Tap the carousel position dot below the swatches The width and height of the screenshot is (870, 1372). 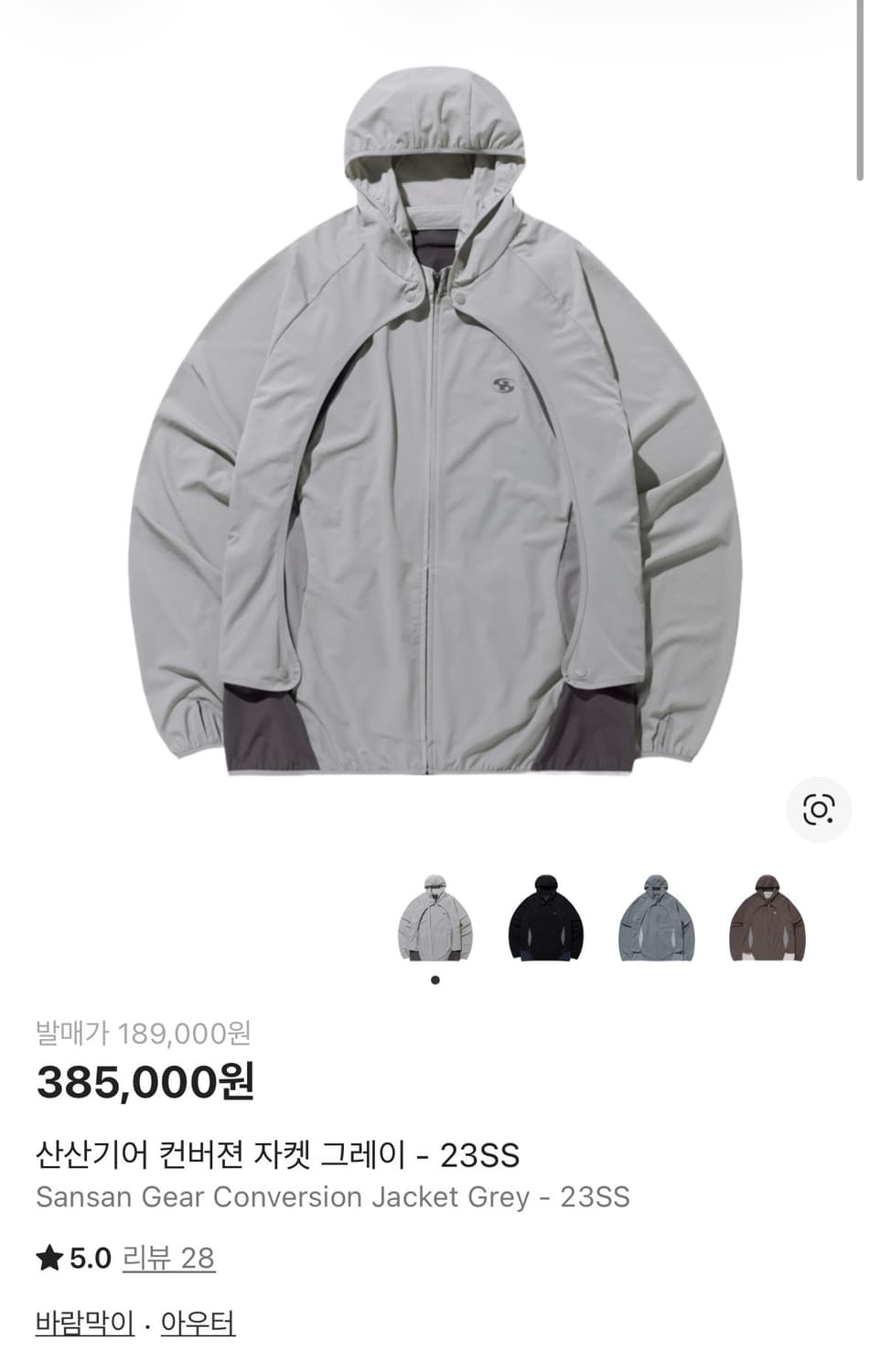pos(435,979)
